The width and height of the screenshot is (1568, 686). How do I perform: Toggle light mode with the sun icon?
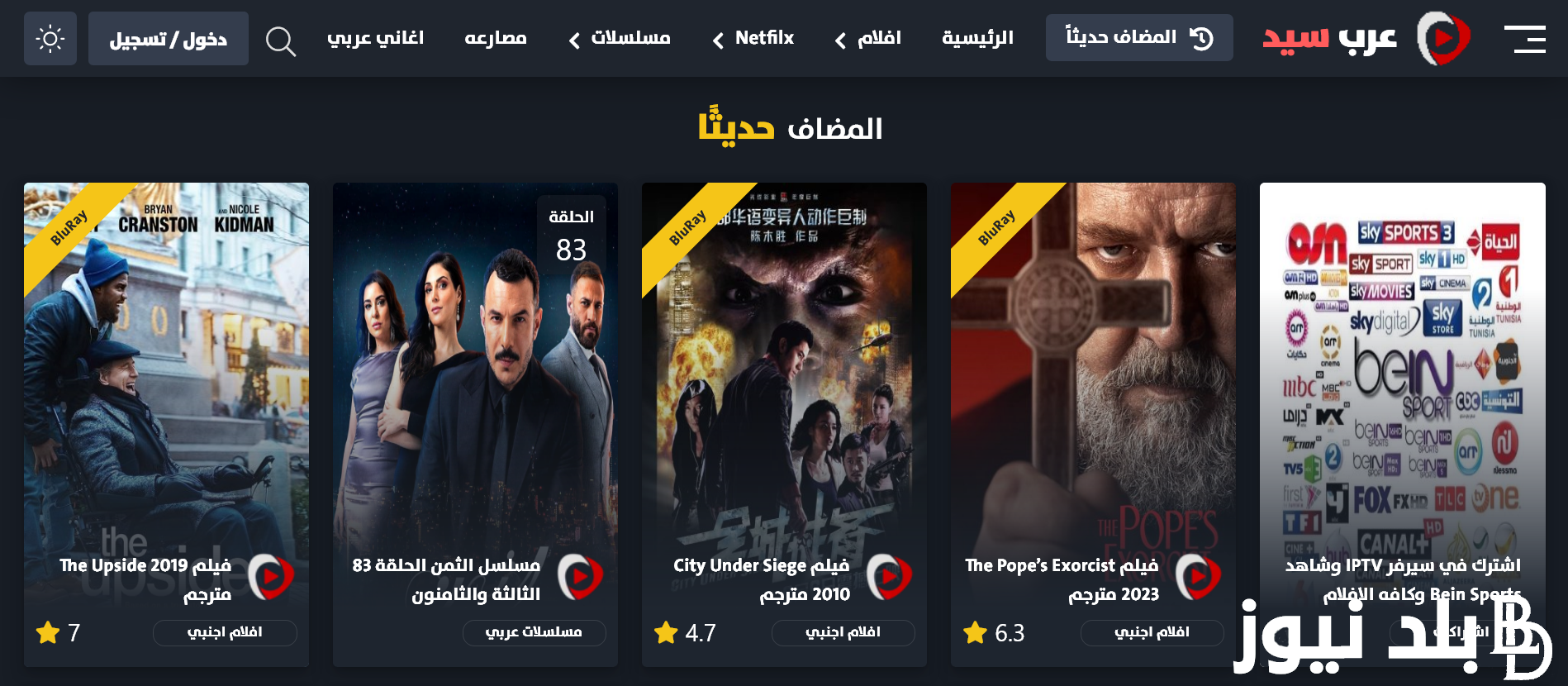pyautogui.click(x=50, y=39)
